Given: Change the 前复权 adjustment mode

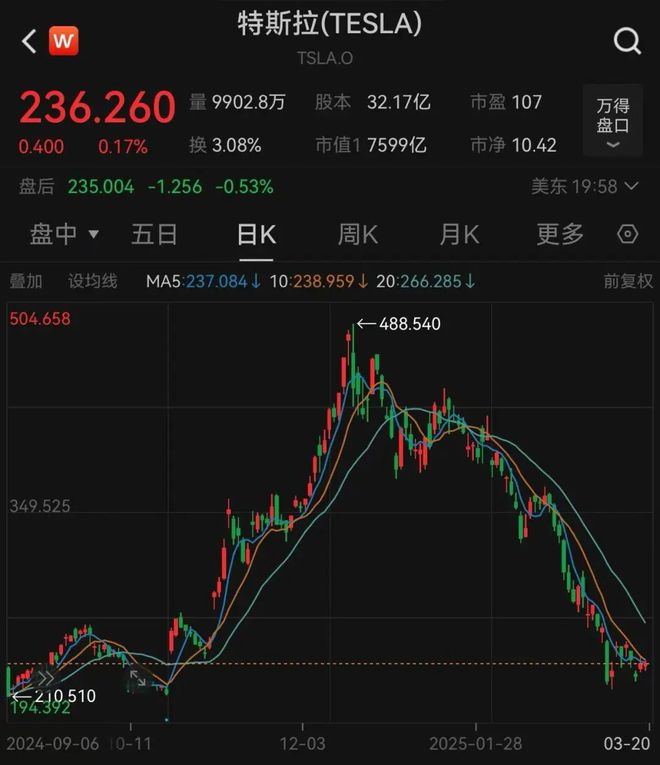Looking at the screenshot, I should (x=627, y=282).
